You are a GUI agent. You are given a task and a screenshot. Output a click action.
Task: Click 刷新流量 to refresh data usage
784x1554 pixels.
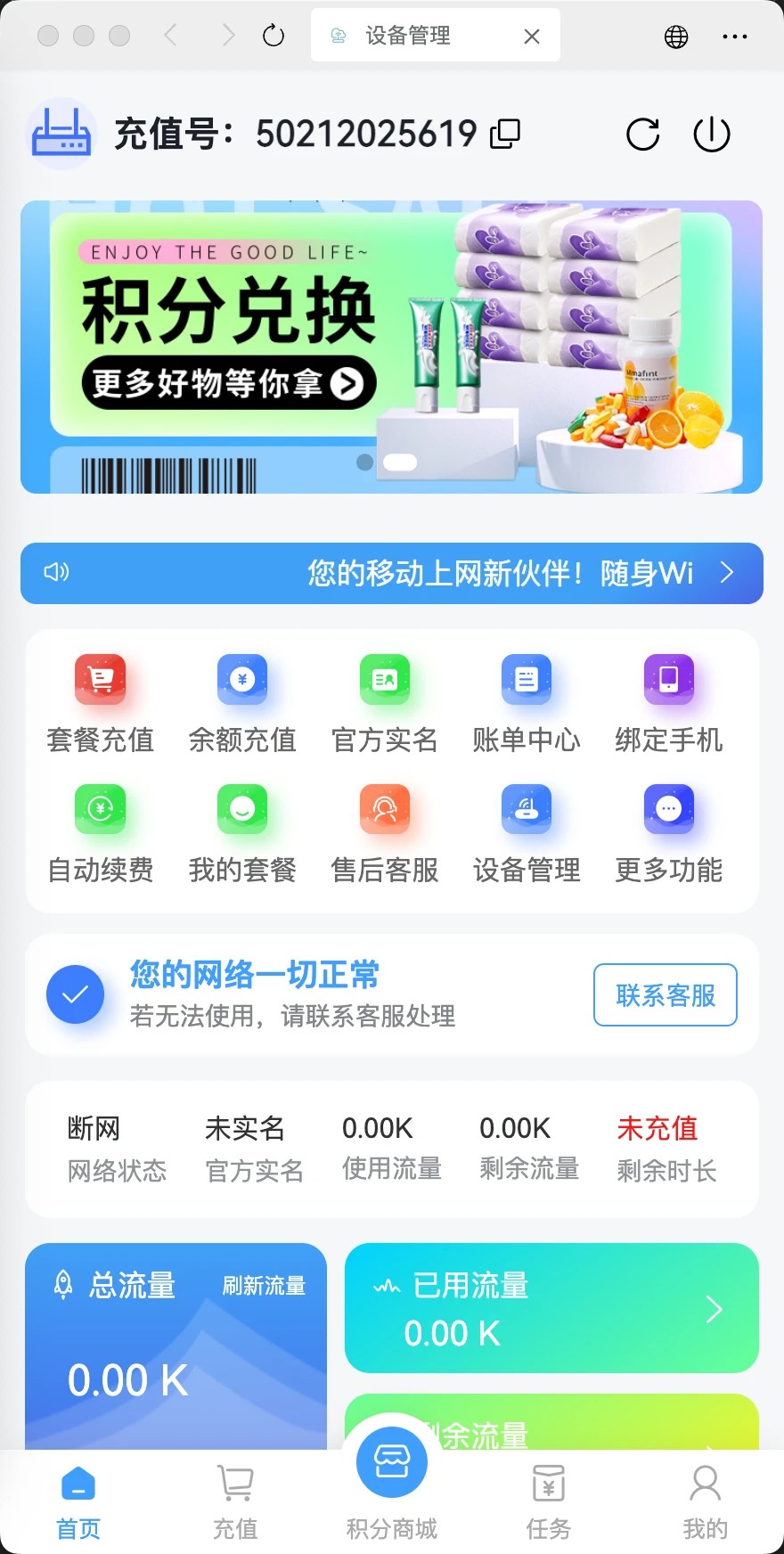pos(263,1286)
